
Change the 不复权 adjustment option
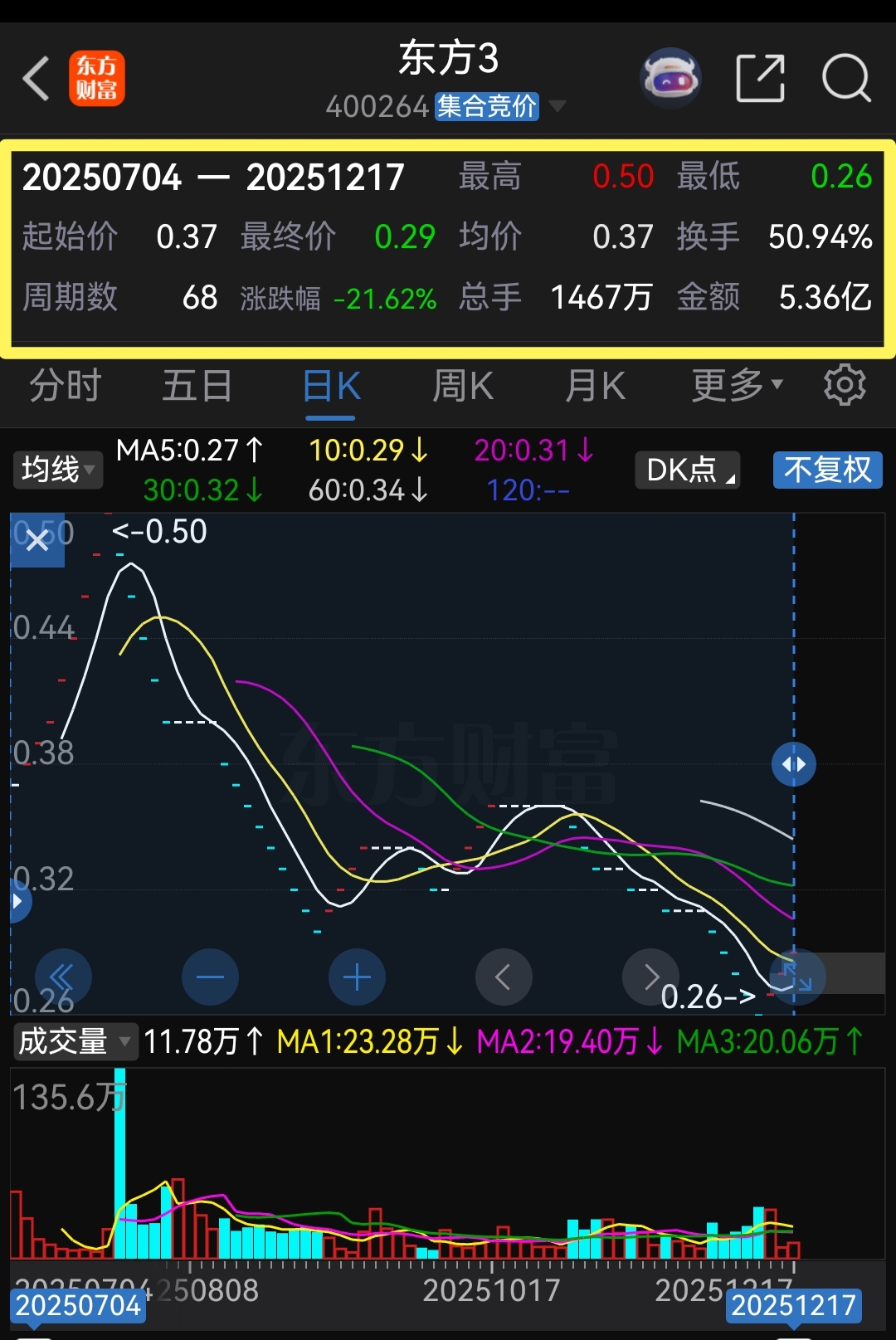827,470
